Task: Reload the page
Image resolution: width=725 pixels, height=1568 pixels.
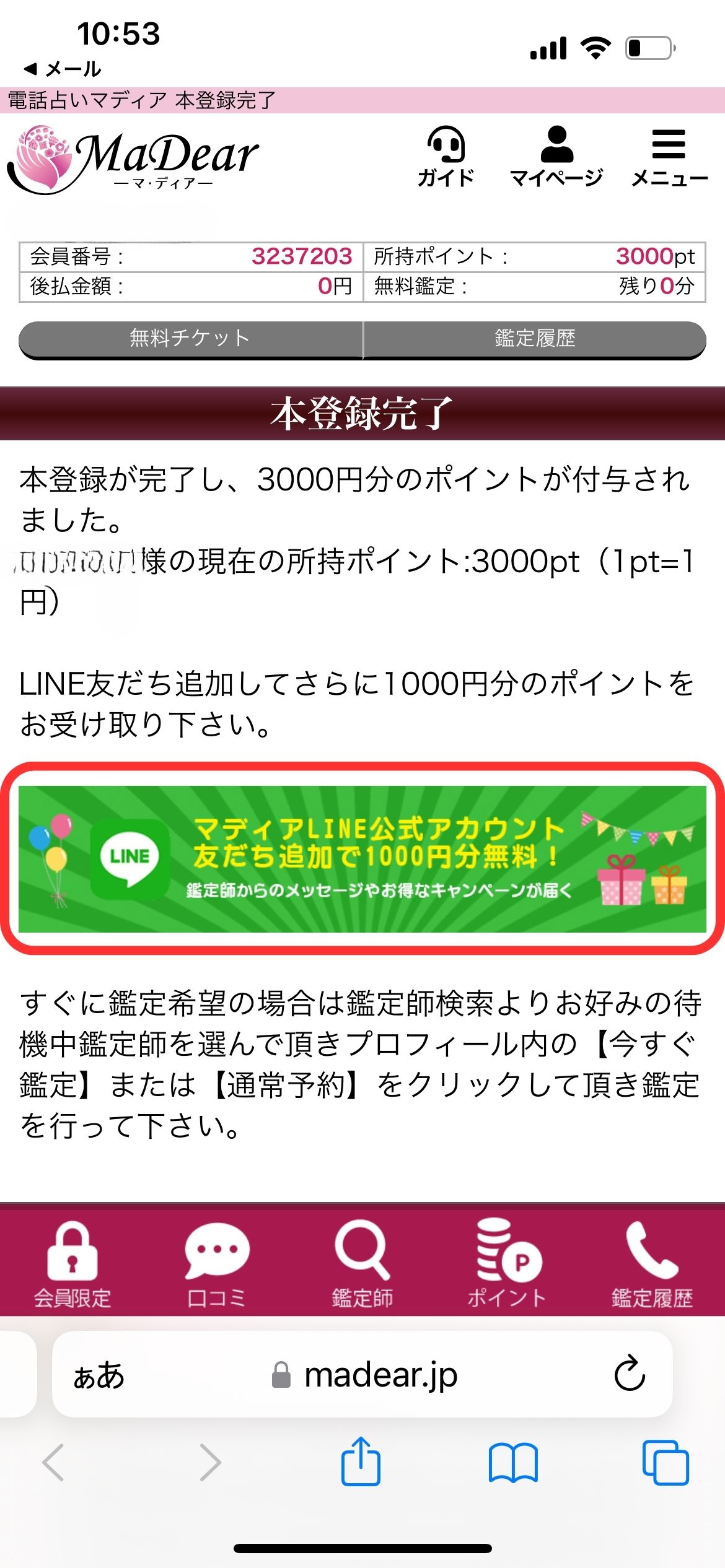Action: tap(630, 1374)
